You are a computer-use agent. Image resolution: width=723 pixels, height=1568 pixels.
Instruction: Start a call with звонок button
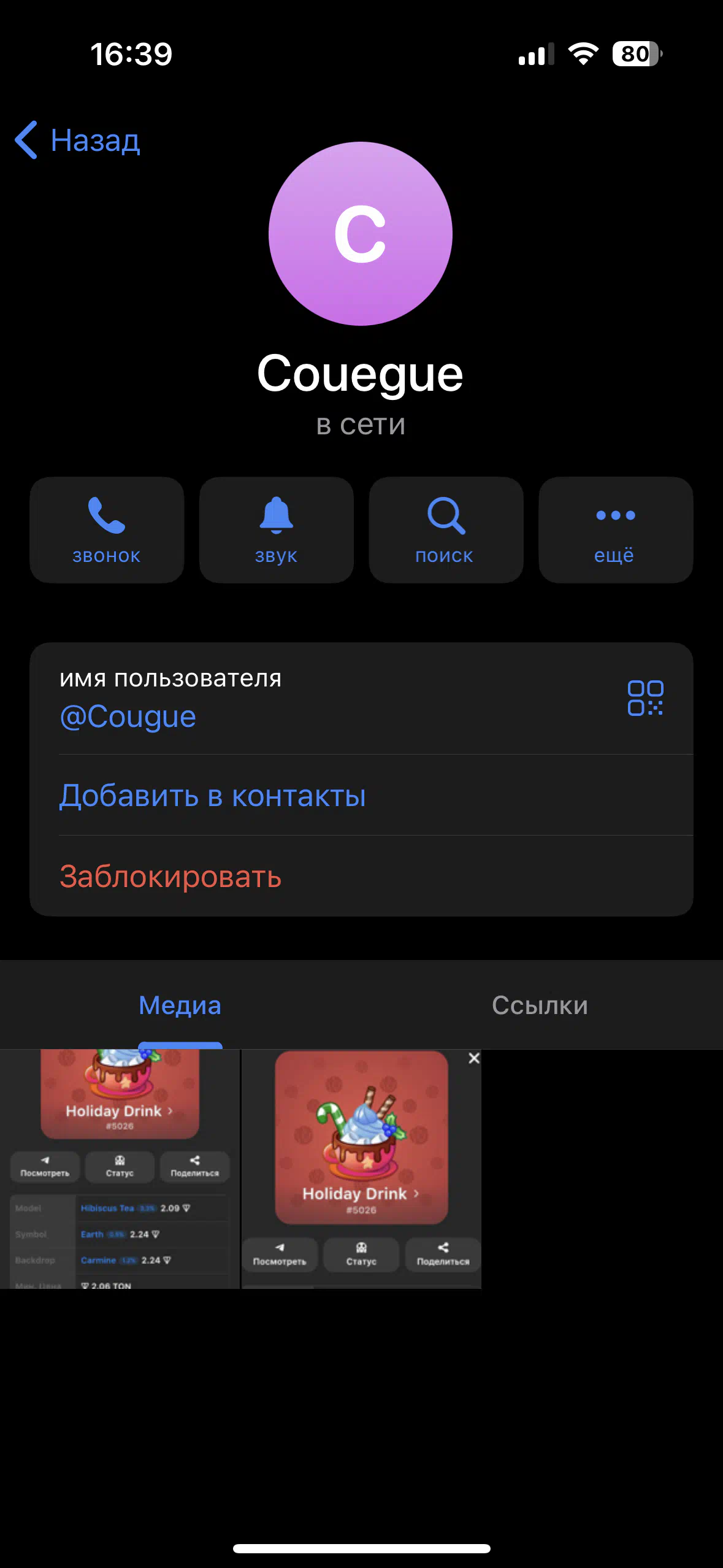[x=107, y=530]
